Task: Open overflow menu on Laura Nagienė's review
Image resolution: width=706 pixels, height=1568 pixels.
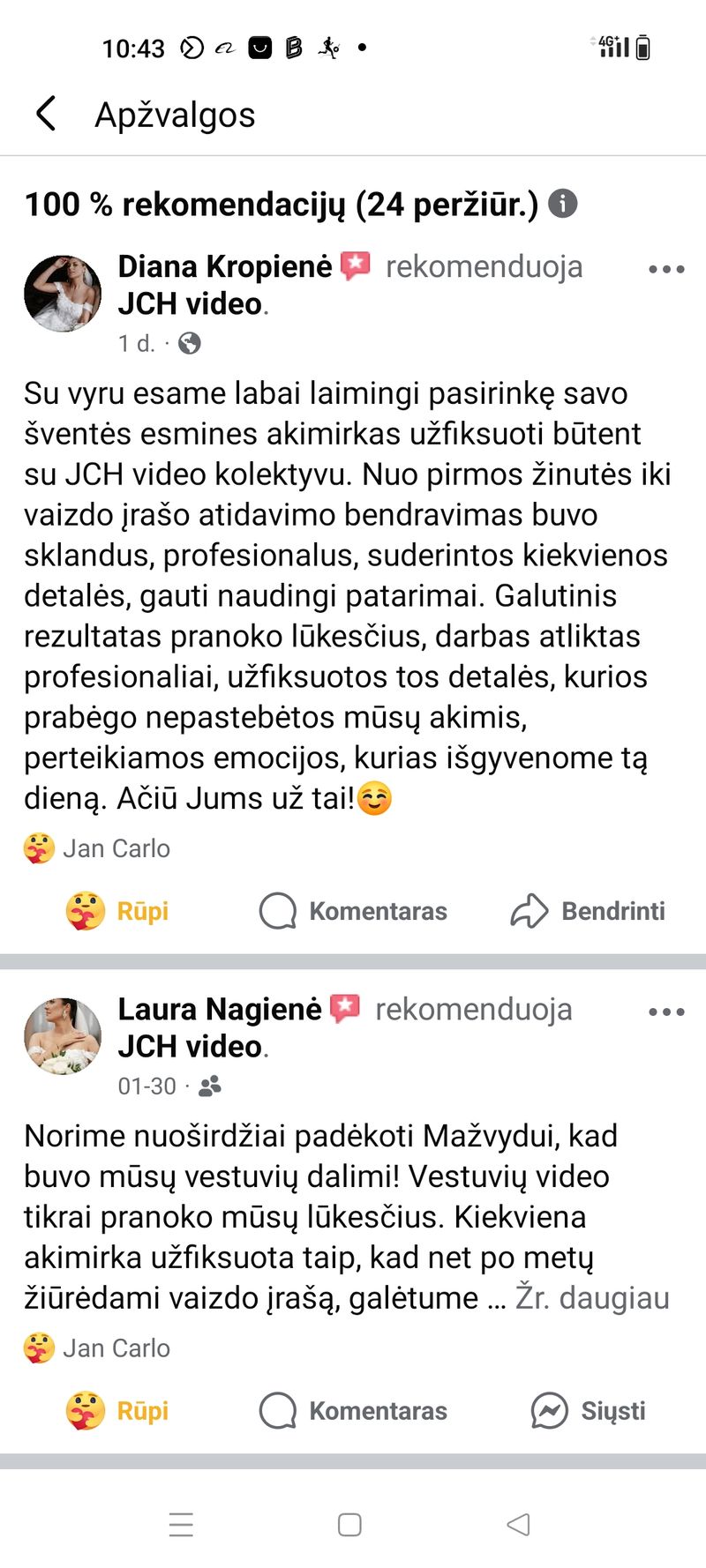Action: tap(666, 1012)
